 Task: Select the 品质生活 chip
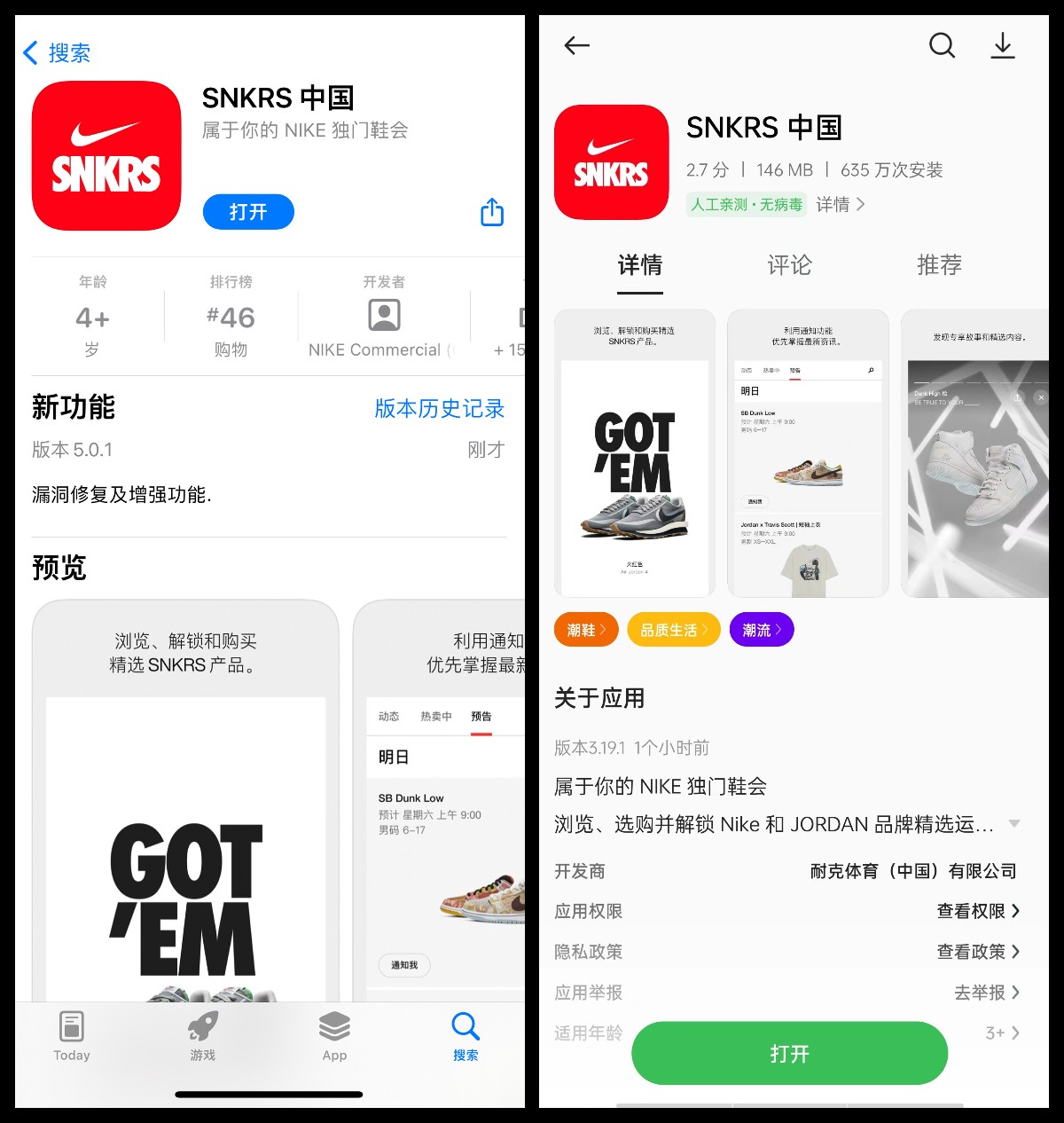click(x=673, y=630)
